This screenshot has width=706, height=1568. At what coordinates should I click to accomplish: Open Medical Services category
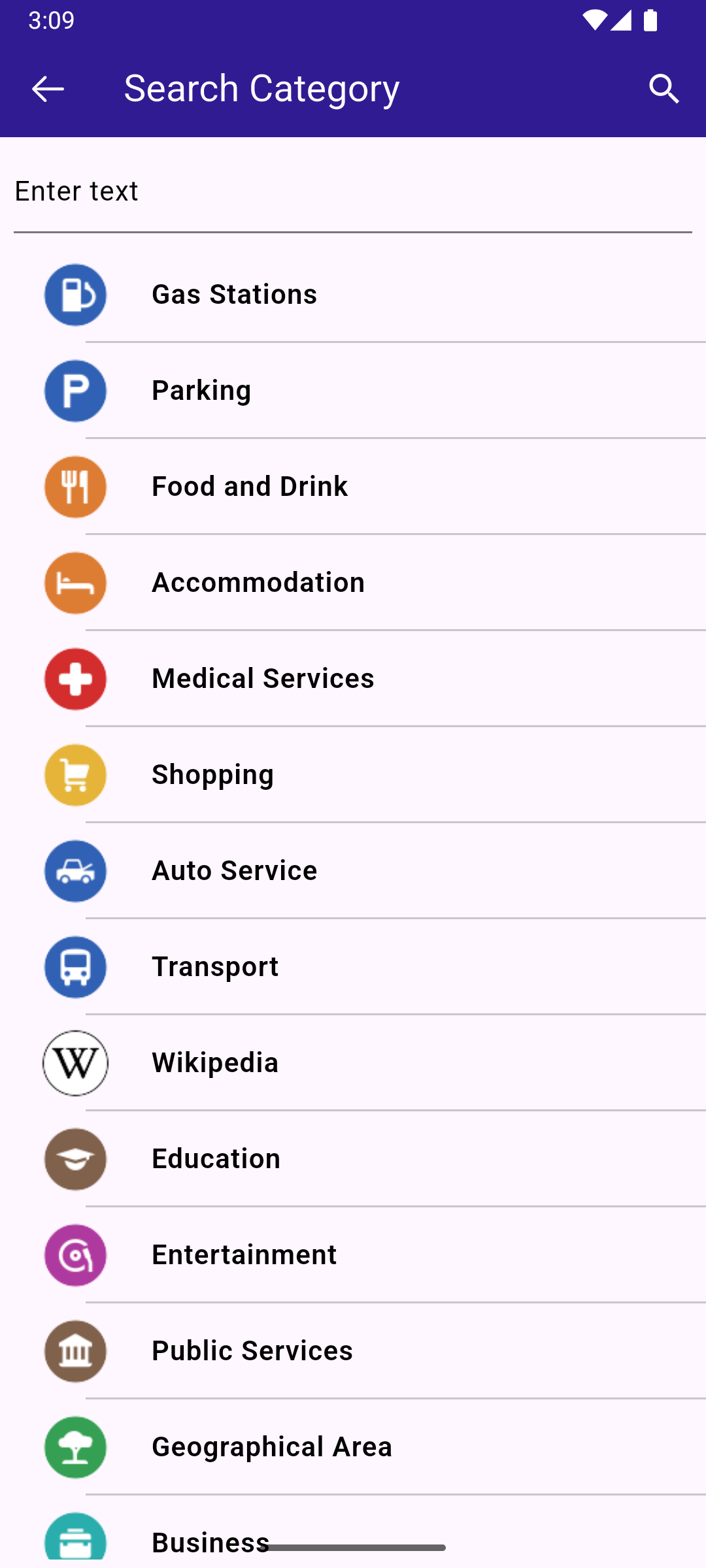353,679
